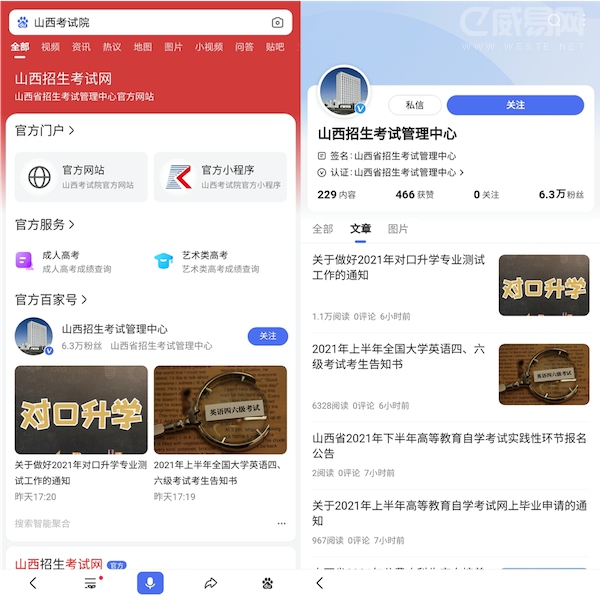600x596 pixels.
Task: Open 艺术类高考 score lookup
Action: click(206, 262)
